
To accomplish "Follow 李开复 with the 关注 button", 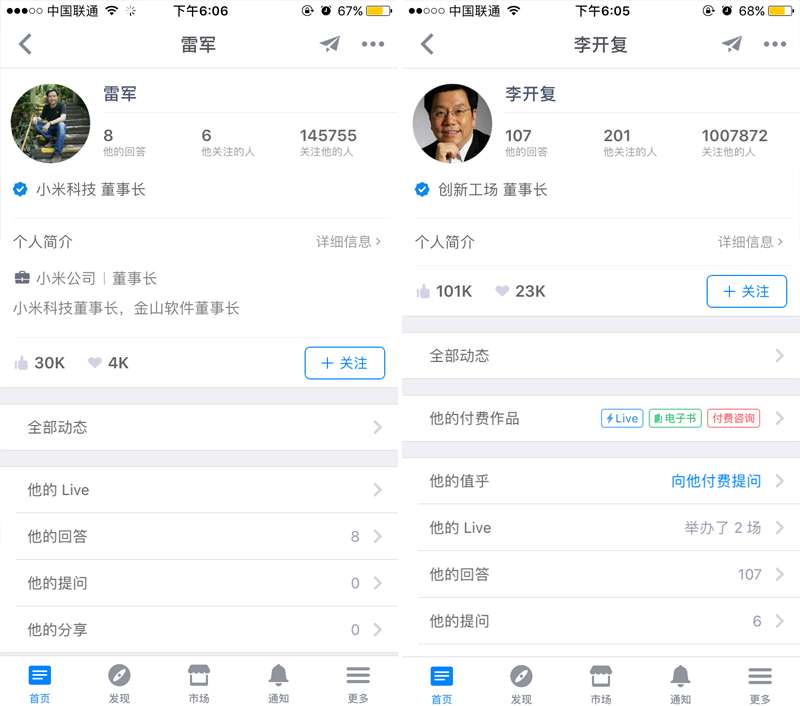I will click(x=746, y=291).
